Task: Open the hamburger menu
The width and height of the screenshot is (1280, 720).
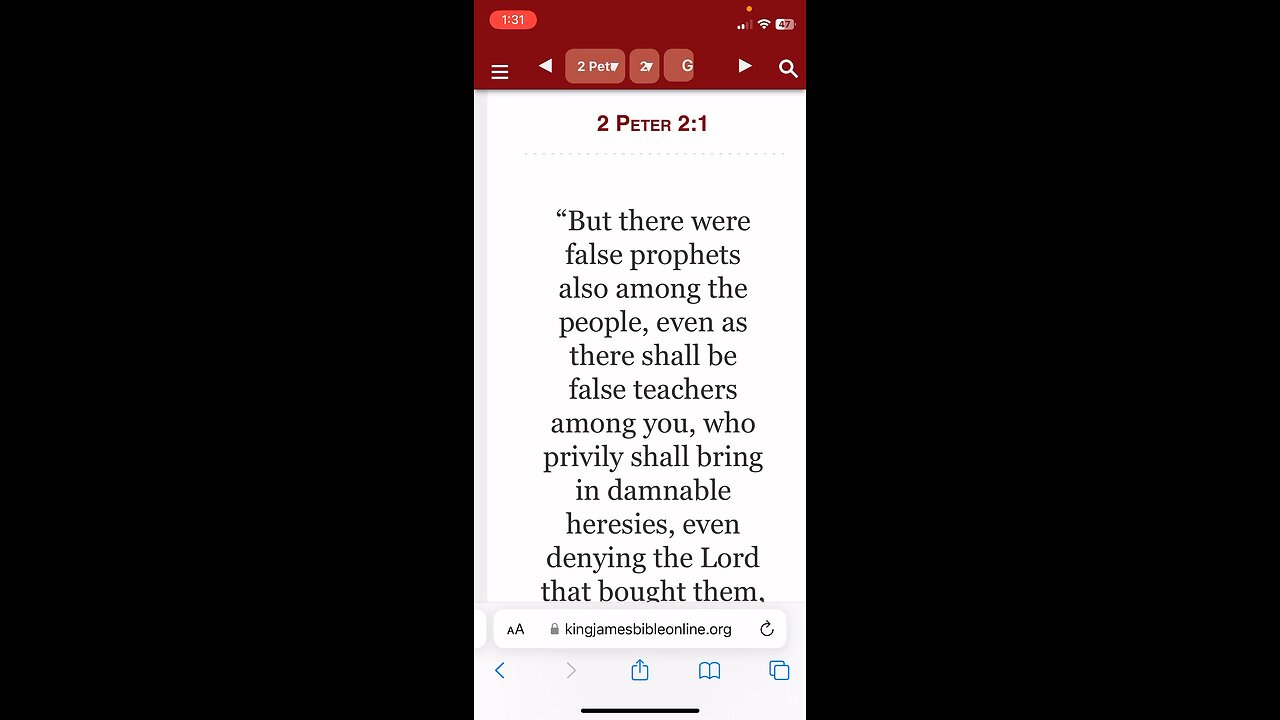Action: point(500,71)
